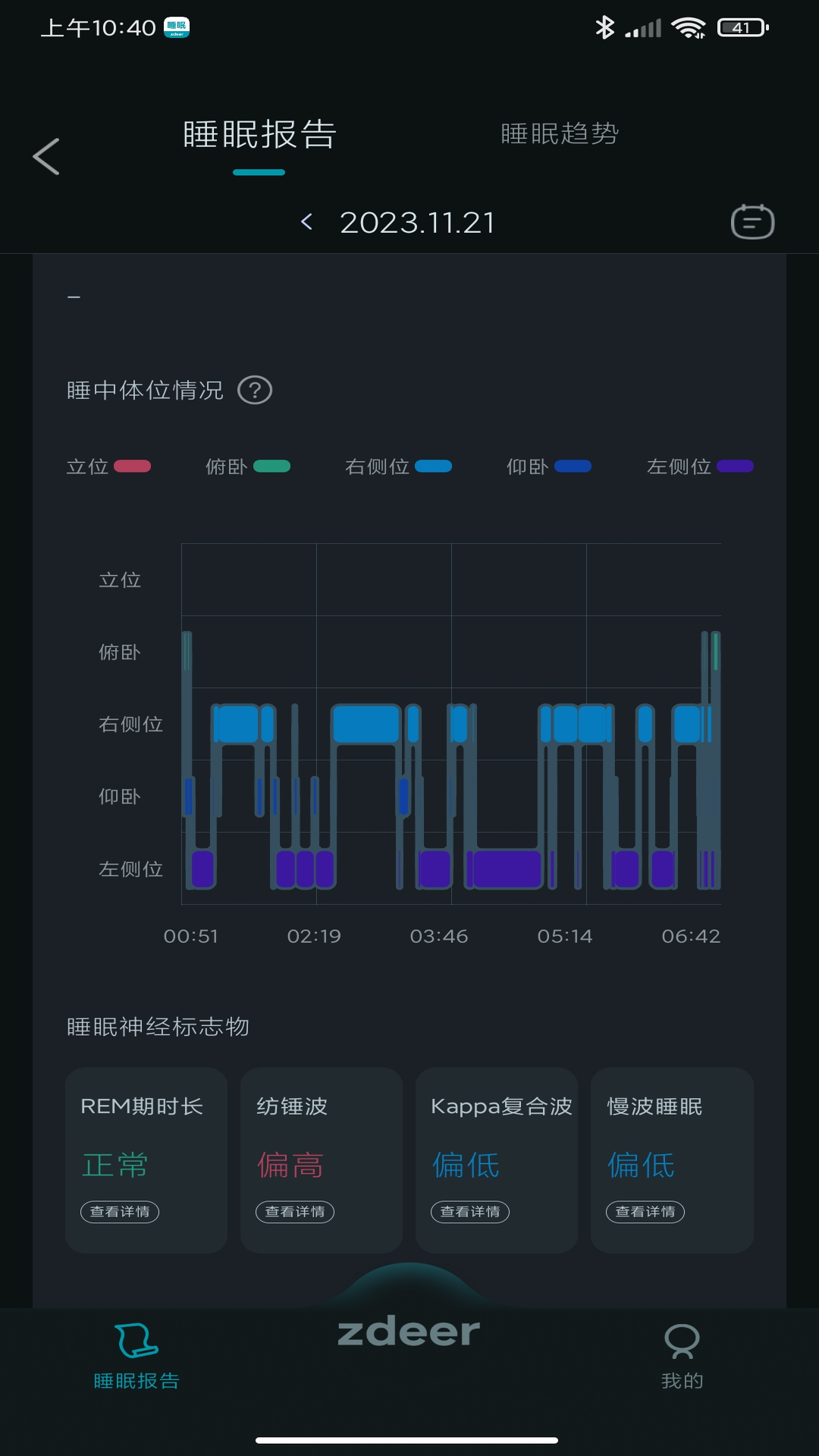
Task: View details for Kappa复合波
Action: [470, 1212]
